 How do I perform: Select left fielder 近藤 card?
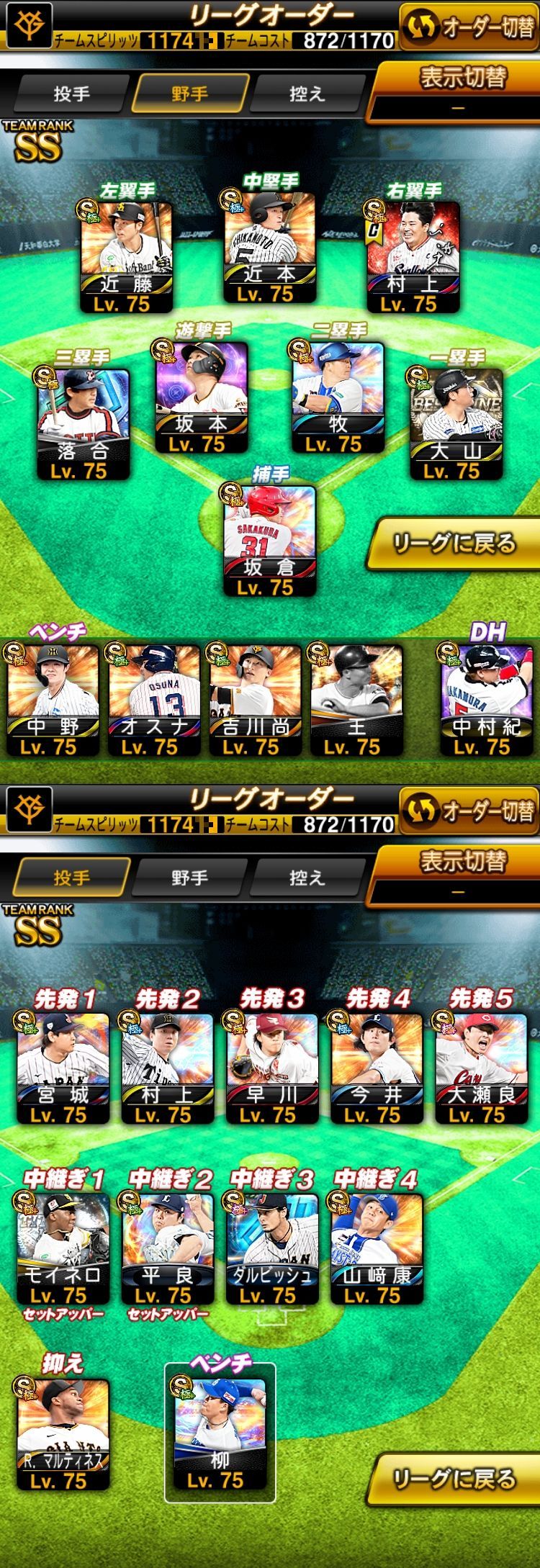click(126, 258)
